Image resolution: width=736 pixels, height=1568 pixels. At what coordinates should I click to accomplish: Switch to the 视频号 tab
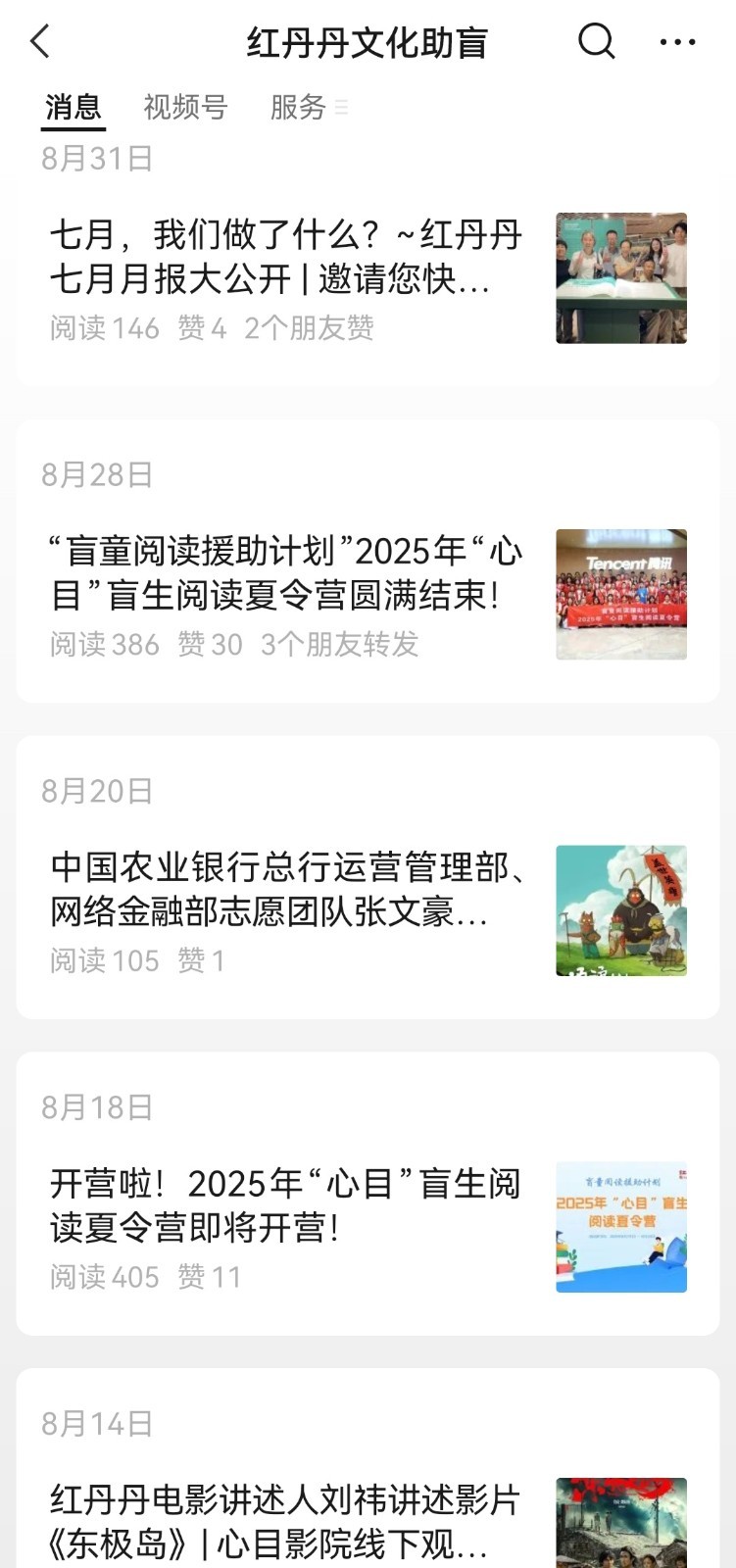[185, 107]
